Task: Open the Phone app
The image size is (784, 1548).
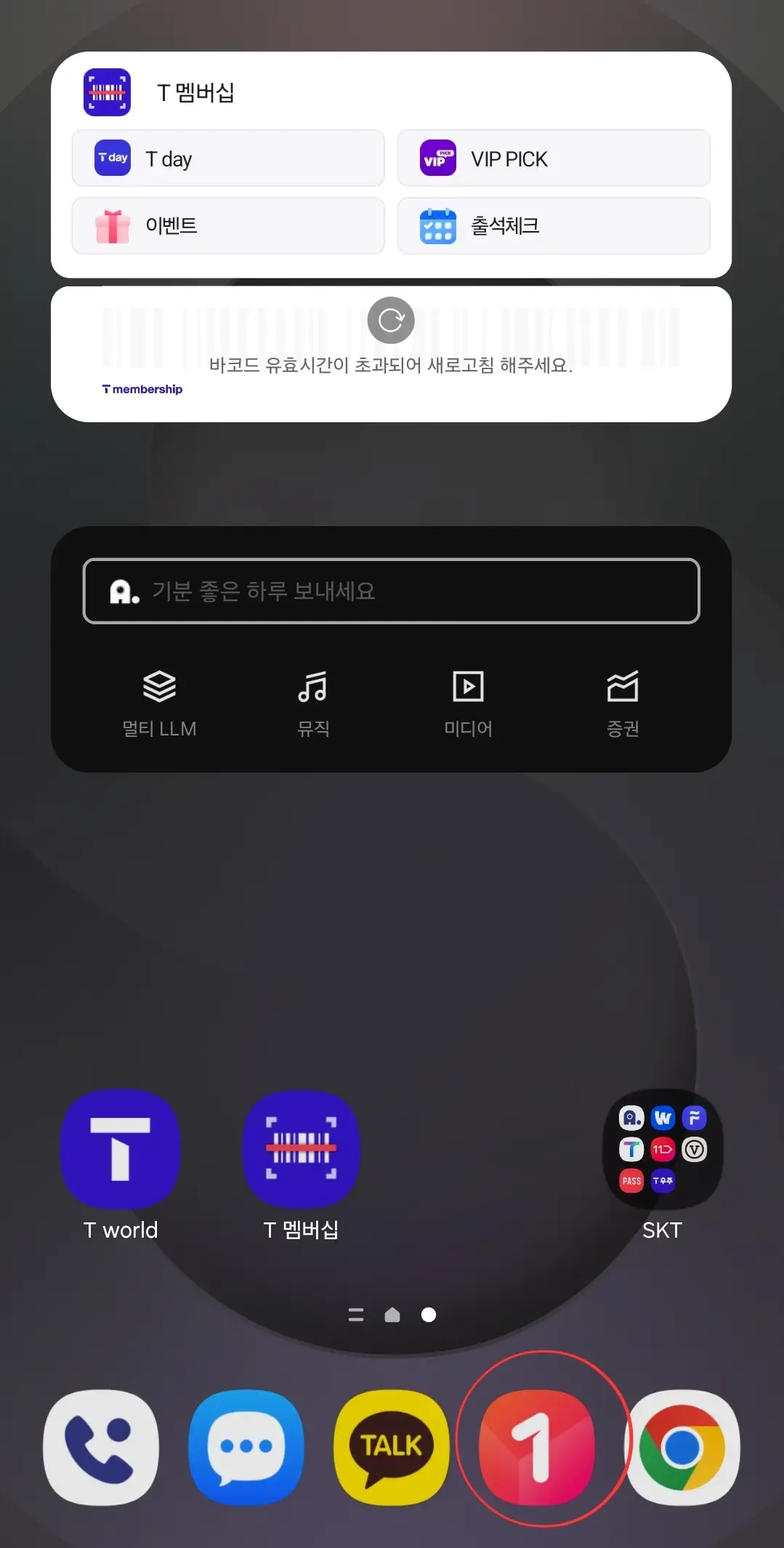Action: [102, 1448]
